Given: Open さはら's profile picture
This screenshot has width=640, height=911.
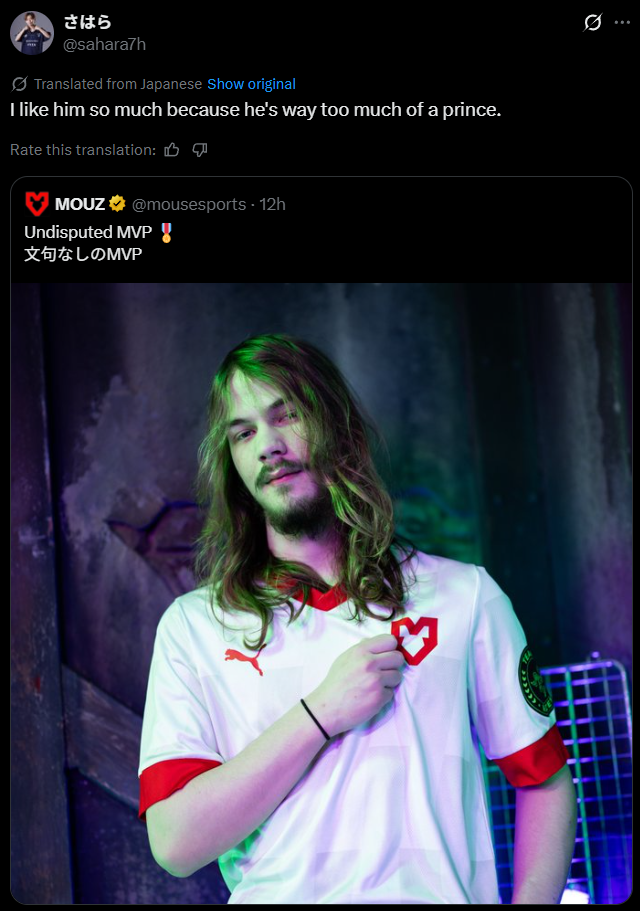Looking at the screenshot, I should pos(32,33).
